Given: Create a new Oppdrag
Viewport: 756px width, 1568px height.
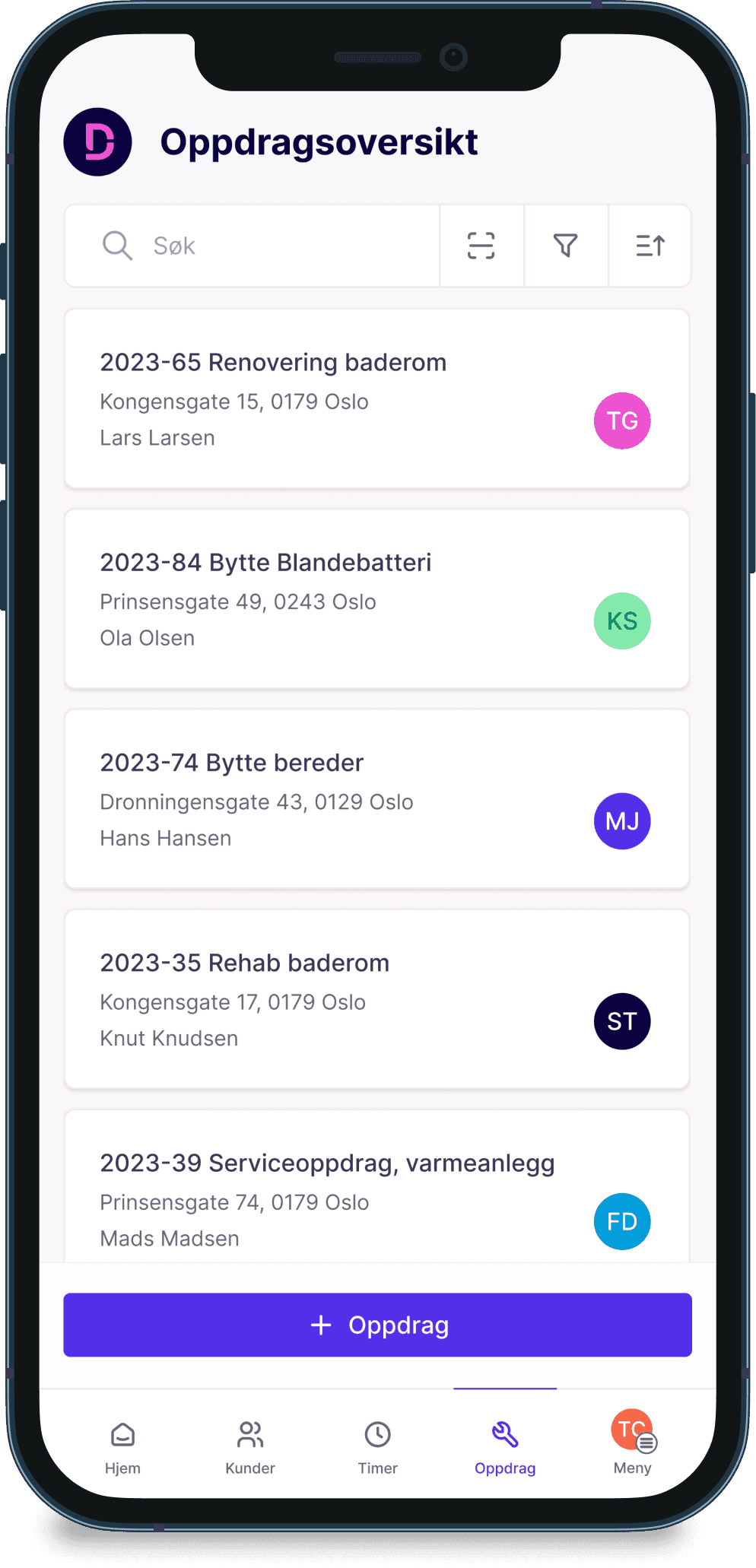Looking at the screenshot, I should (378, 1325).
